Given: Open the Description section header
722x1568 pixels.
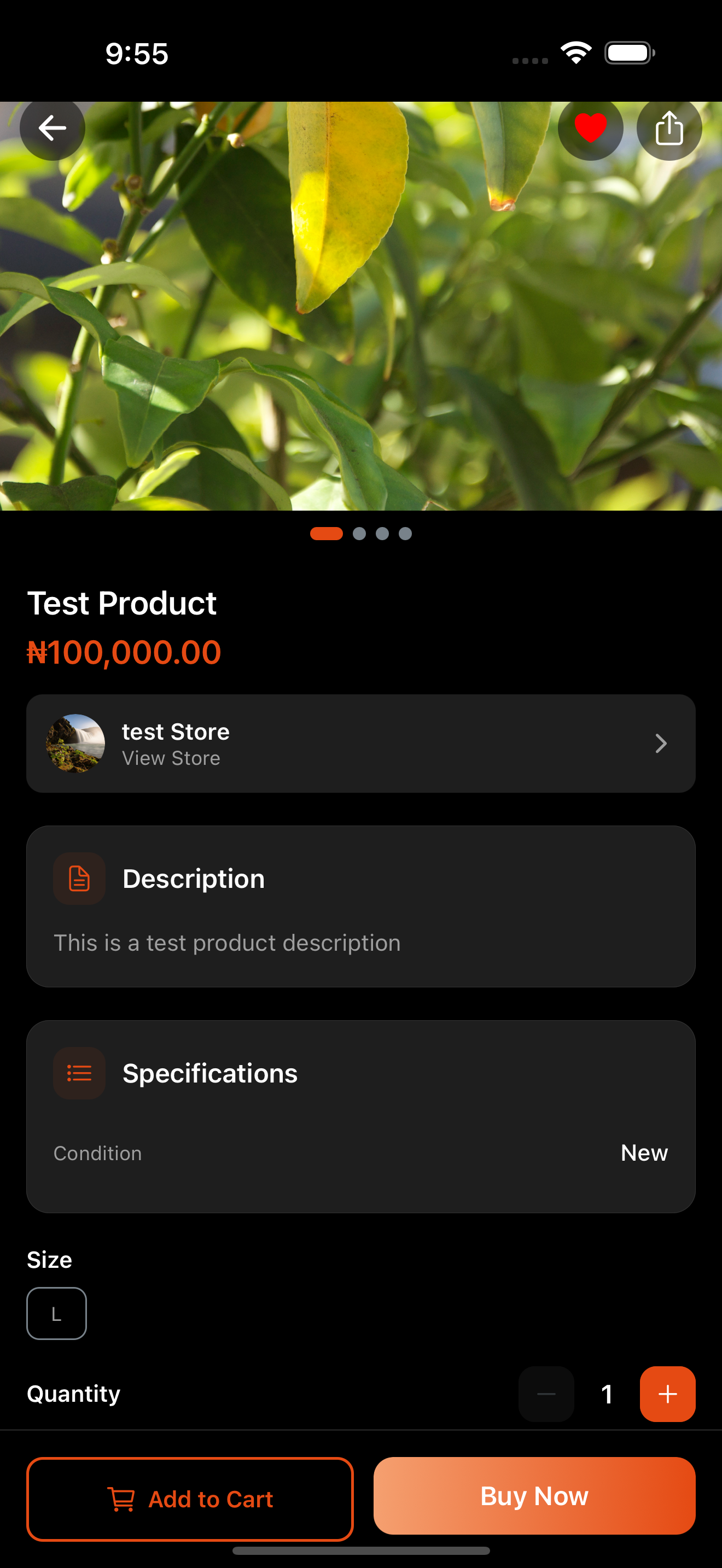Looking at the screenshot, I should point(193,879).
